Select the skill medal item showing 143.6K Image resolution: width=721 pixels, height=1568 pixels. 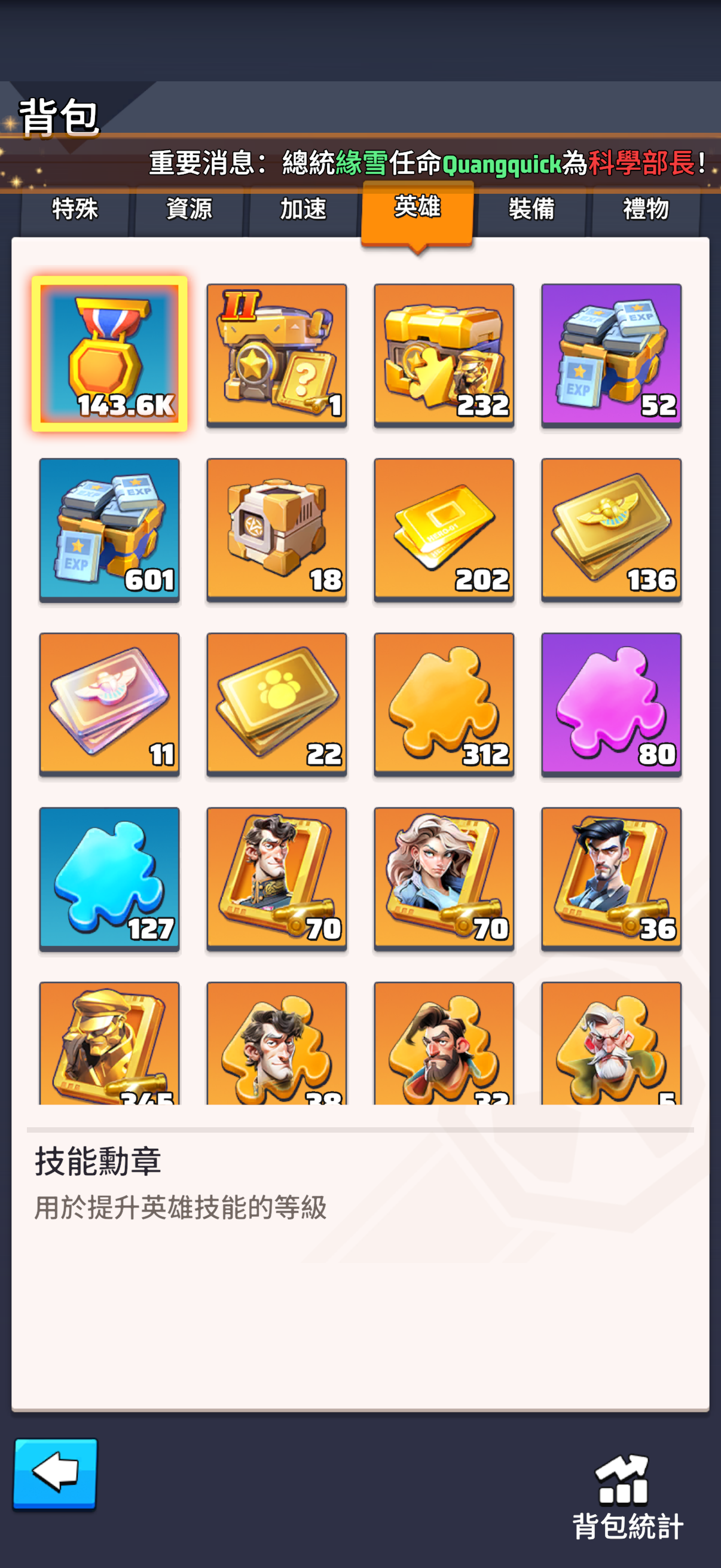tap(109, 354)
